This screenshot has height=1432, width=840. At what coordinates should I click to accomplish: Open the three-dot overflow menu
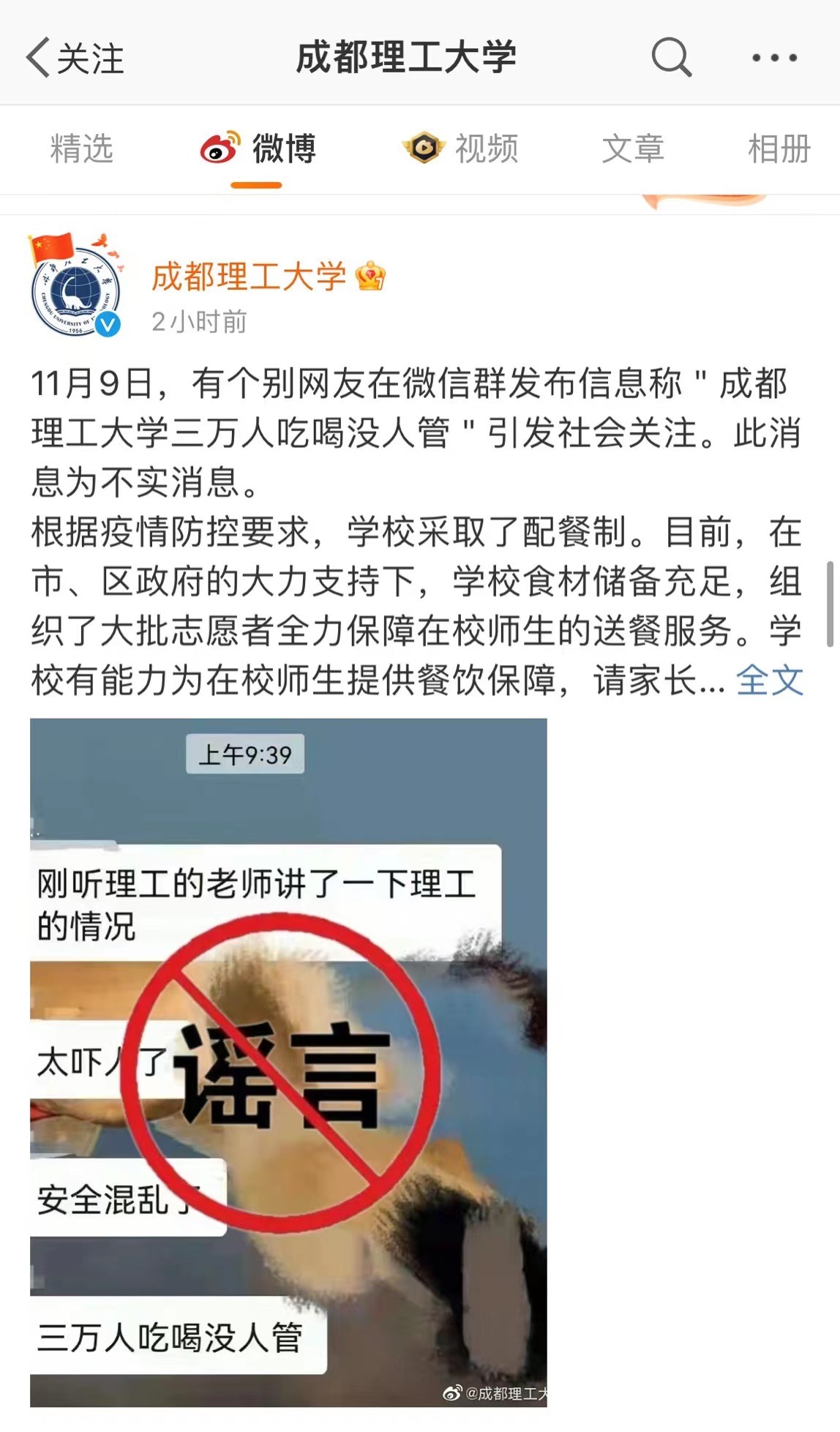click(775, 57)
